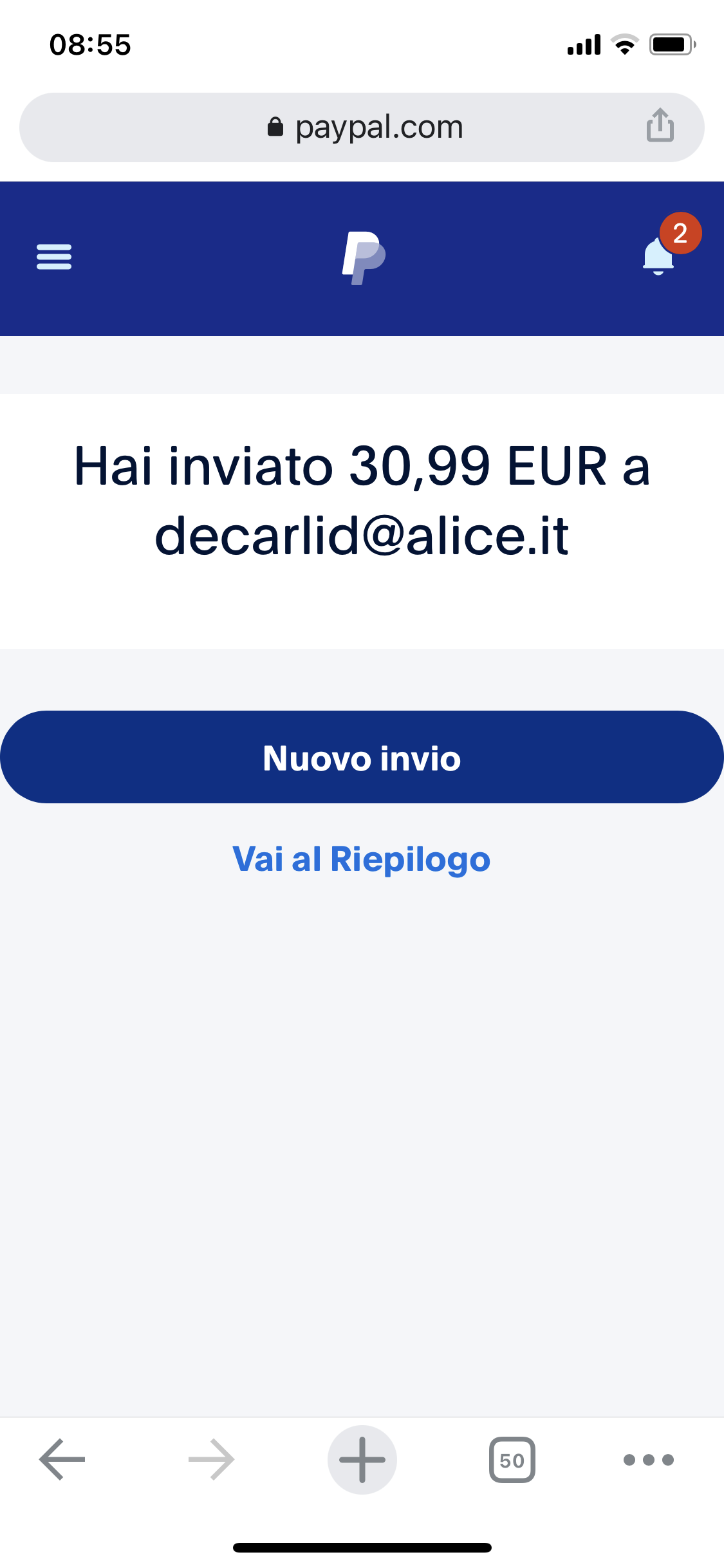Tap the paypal.com address bar
724x1568 pixels.
point(364,127)
